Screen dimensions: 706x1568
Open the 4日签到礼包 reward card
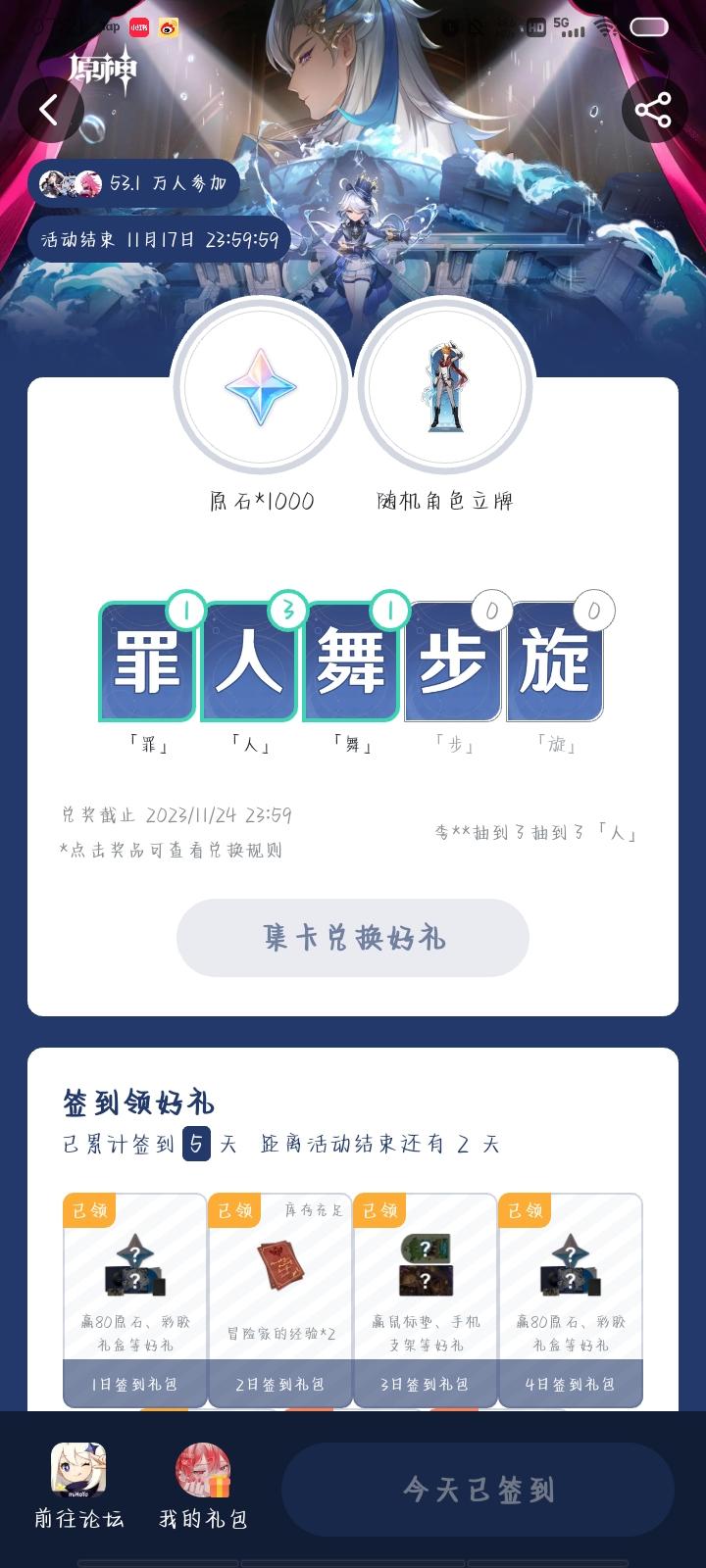click(569, 1294)
